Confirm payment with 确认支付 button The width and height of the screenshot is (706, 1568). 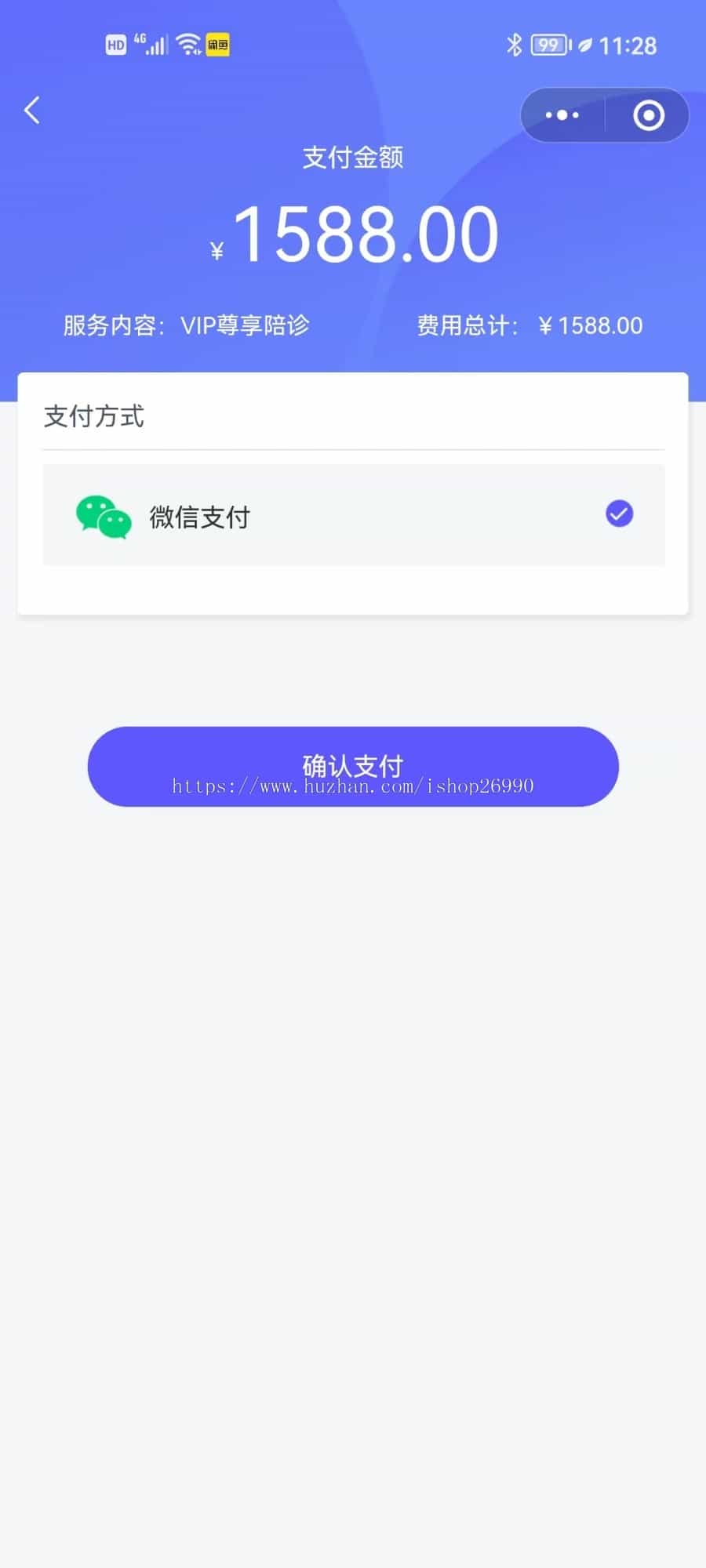[353, 767]
